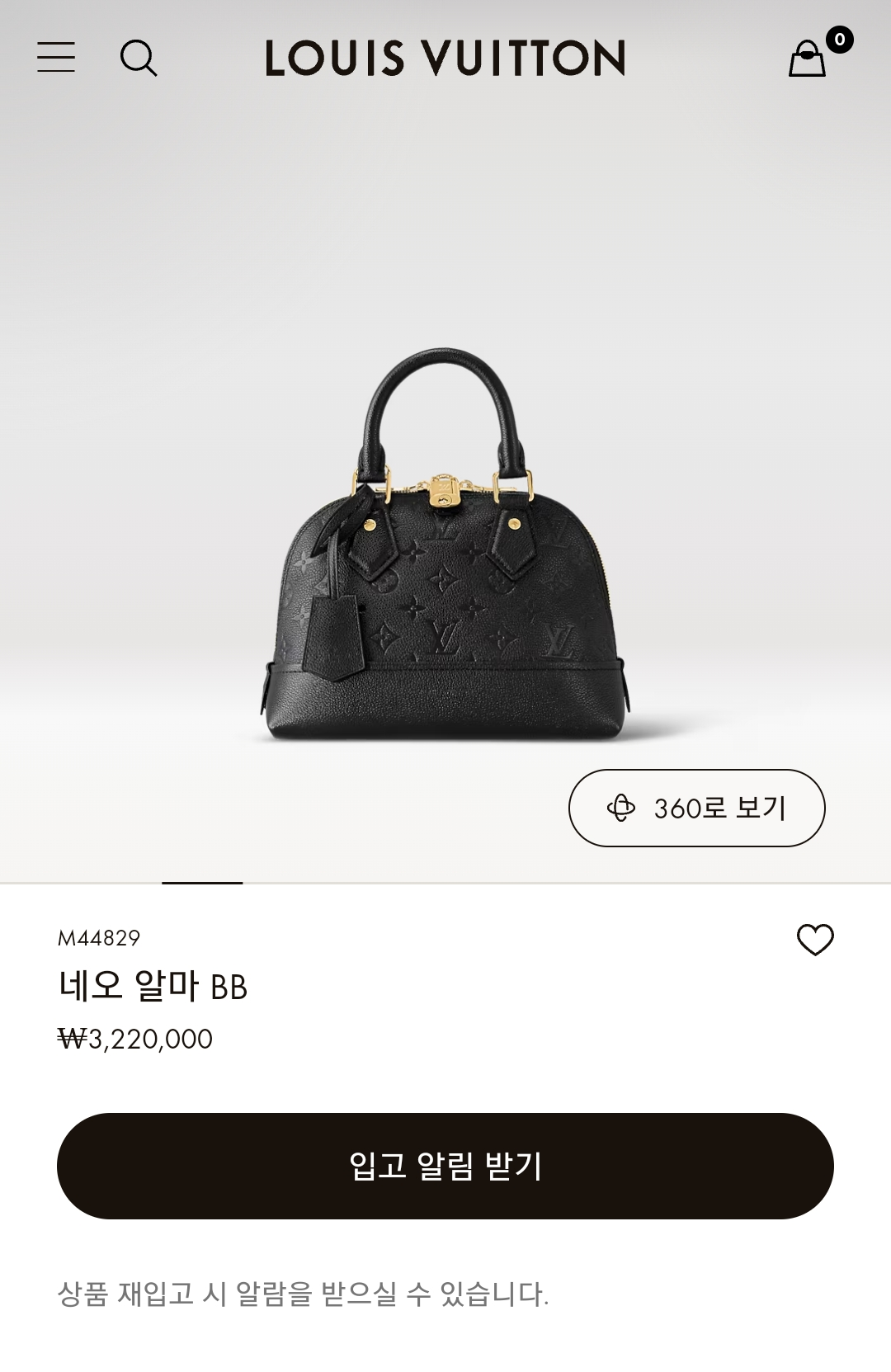Tap 입고 알림 받기 button
Viewport: 891px width, 1372px height.
tap(445, 1166)
